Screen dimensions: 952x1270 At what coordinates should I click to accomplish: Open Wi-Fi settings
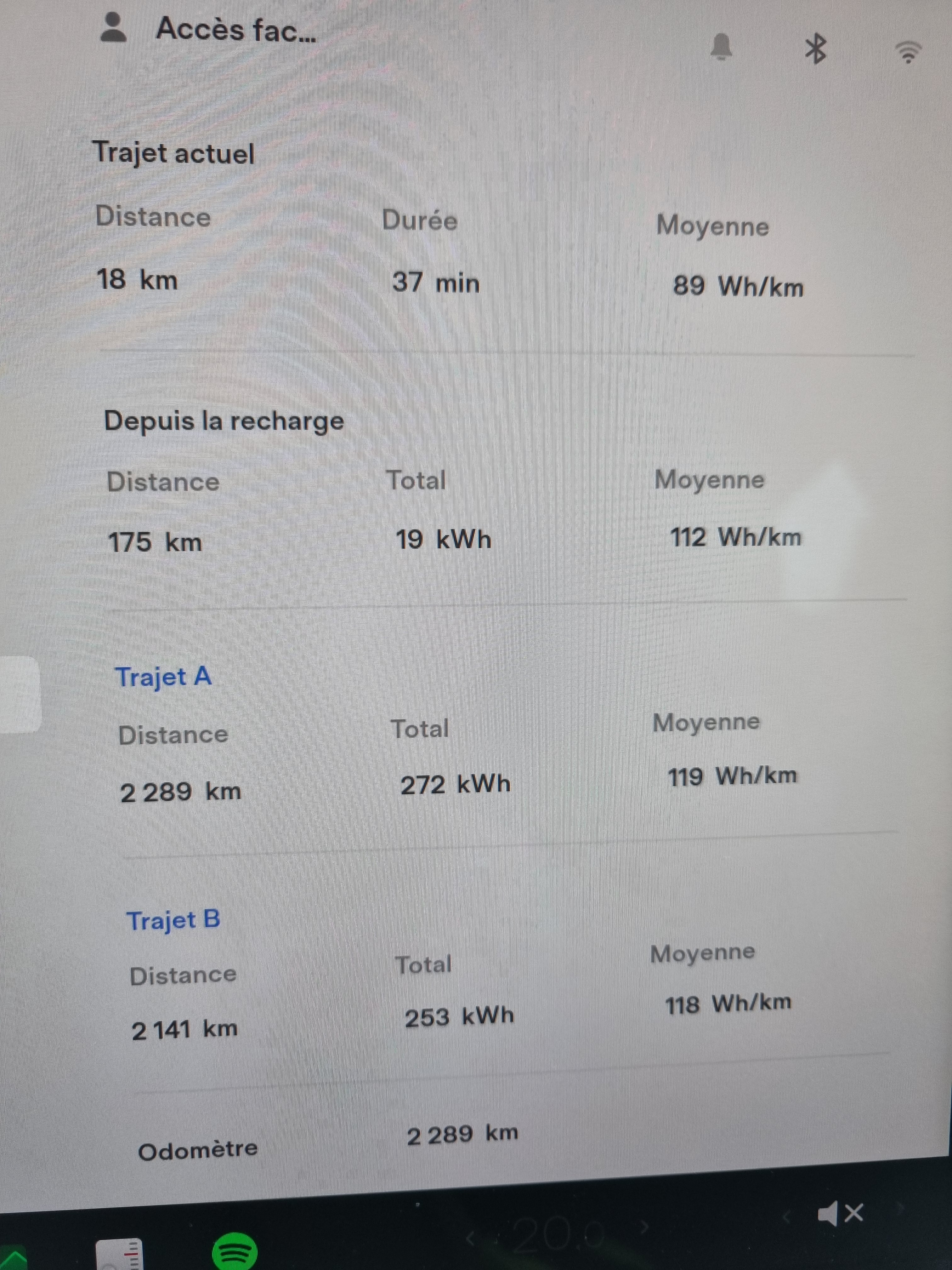tap(908, 52)
